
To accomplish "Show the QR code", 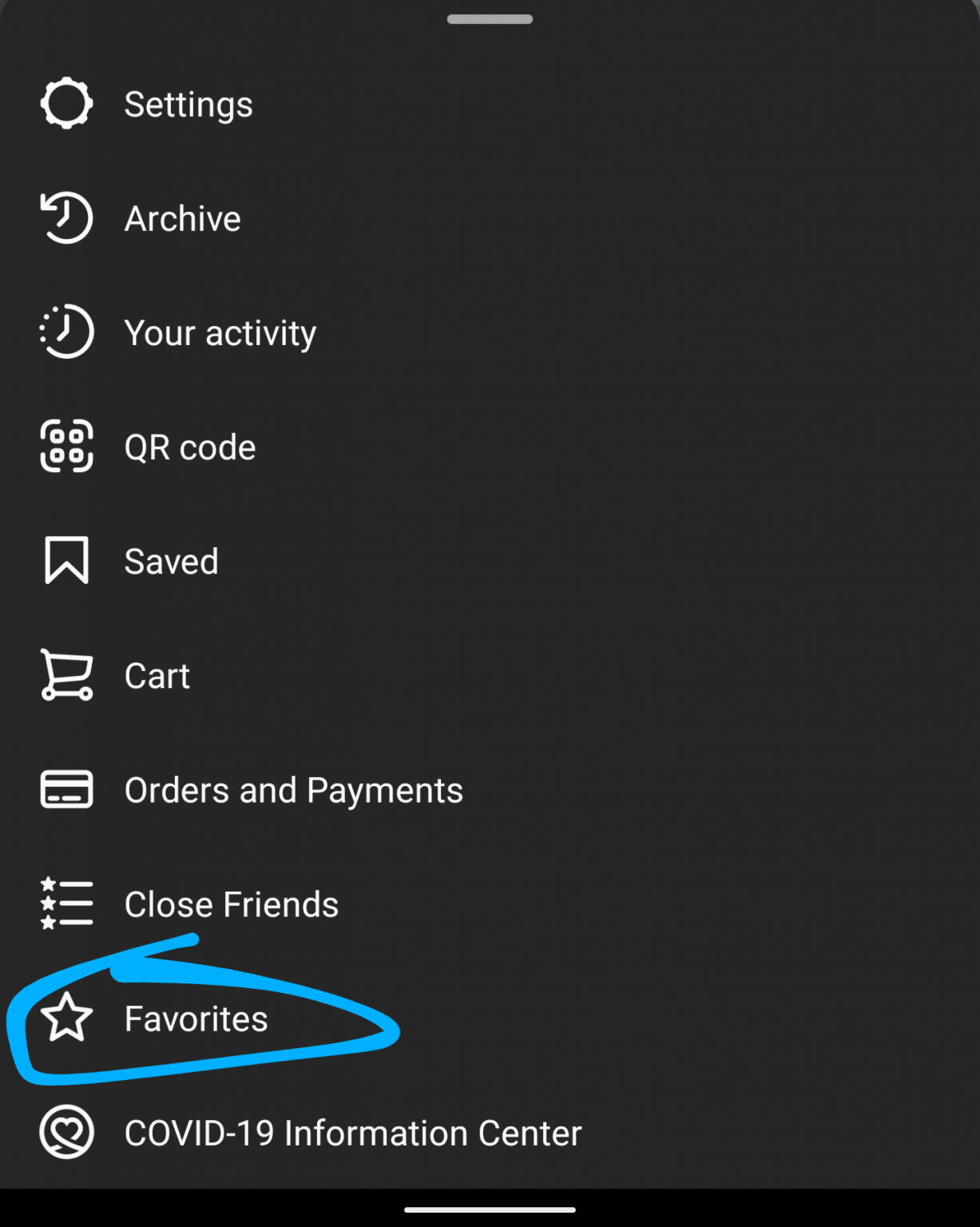I will point(190,447).
